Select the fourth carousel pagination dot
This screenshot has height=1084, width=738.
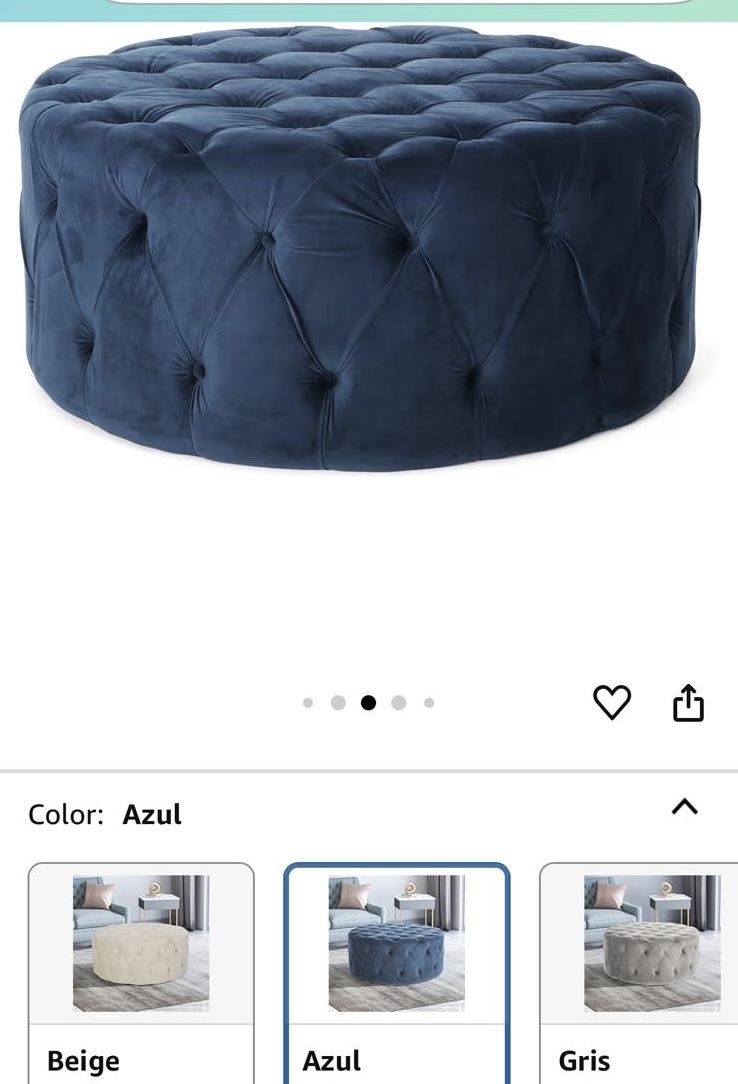pos(399,702)
